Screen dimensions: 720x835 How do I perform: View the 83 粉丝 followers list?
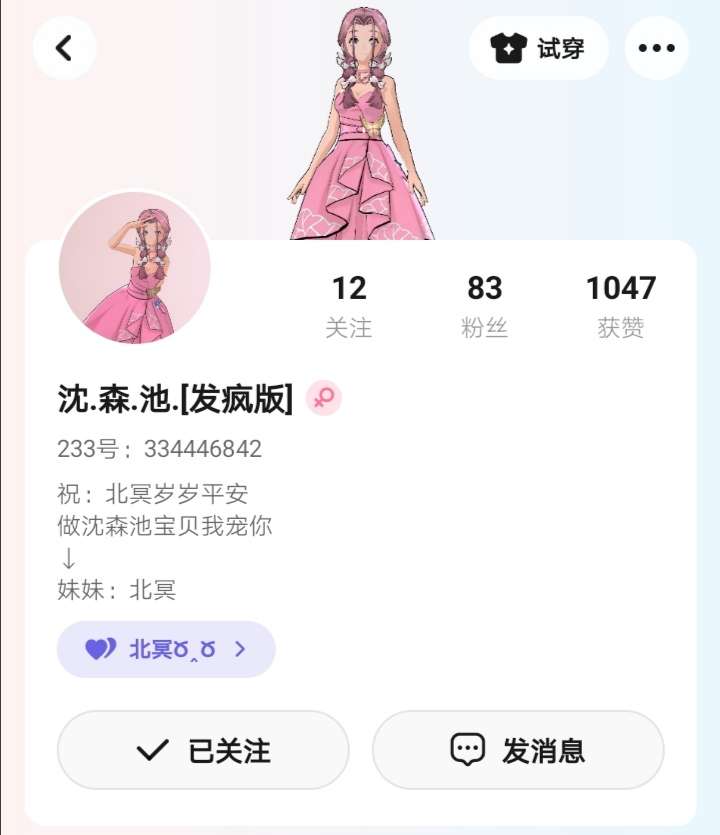[485, 306]
